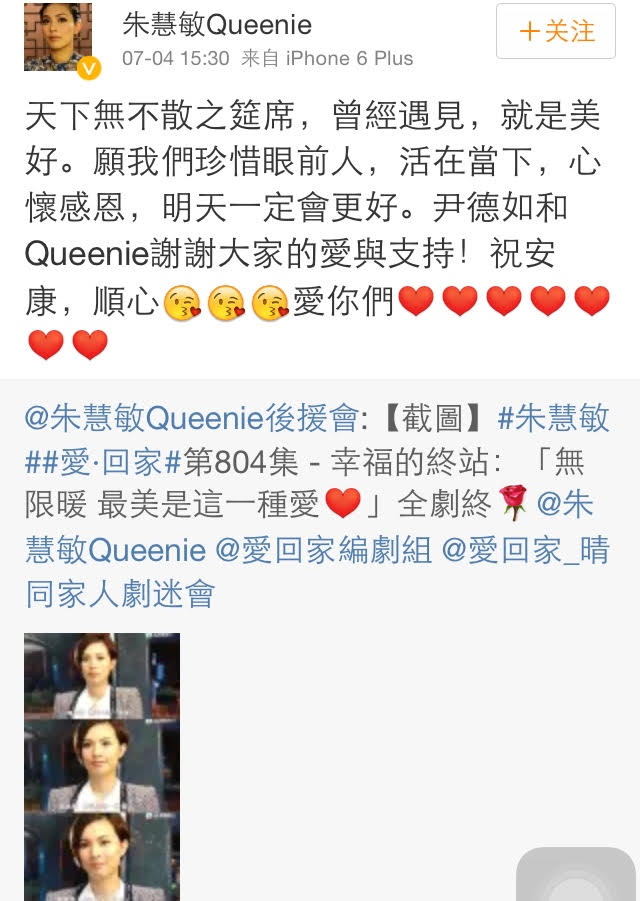Tap the 朱慧敏Queenie username at the top
The height and width of the screenshot is (901, 640).
[x=217, y=25]
